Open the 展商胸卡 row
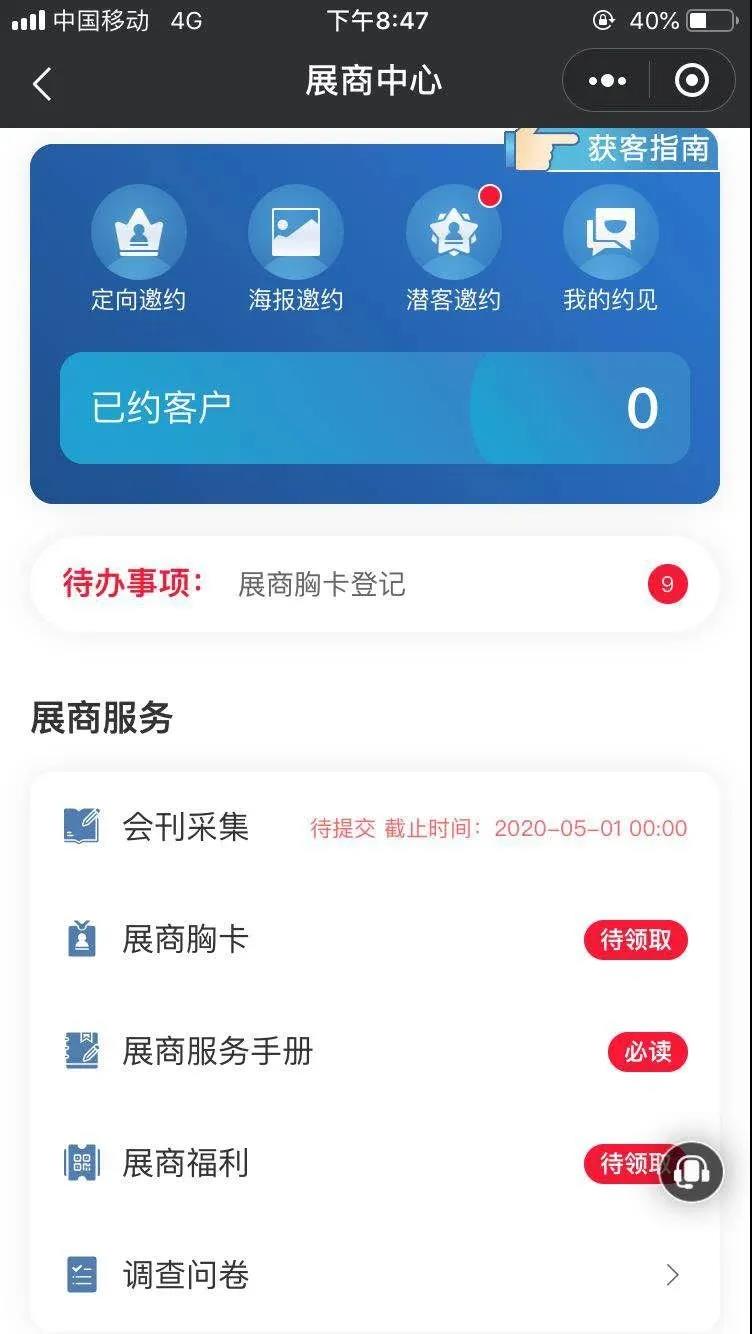This screenshot has height=1334, width=752. pyautogui.click(x=375, y=940)
